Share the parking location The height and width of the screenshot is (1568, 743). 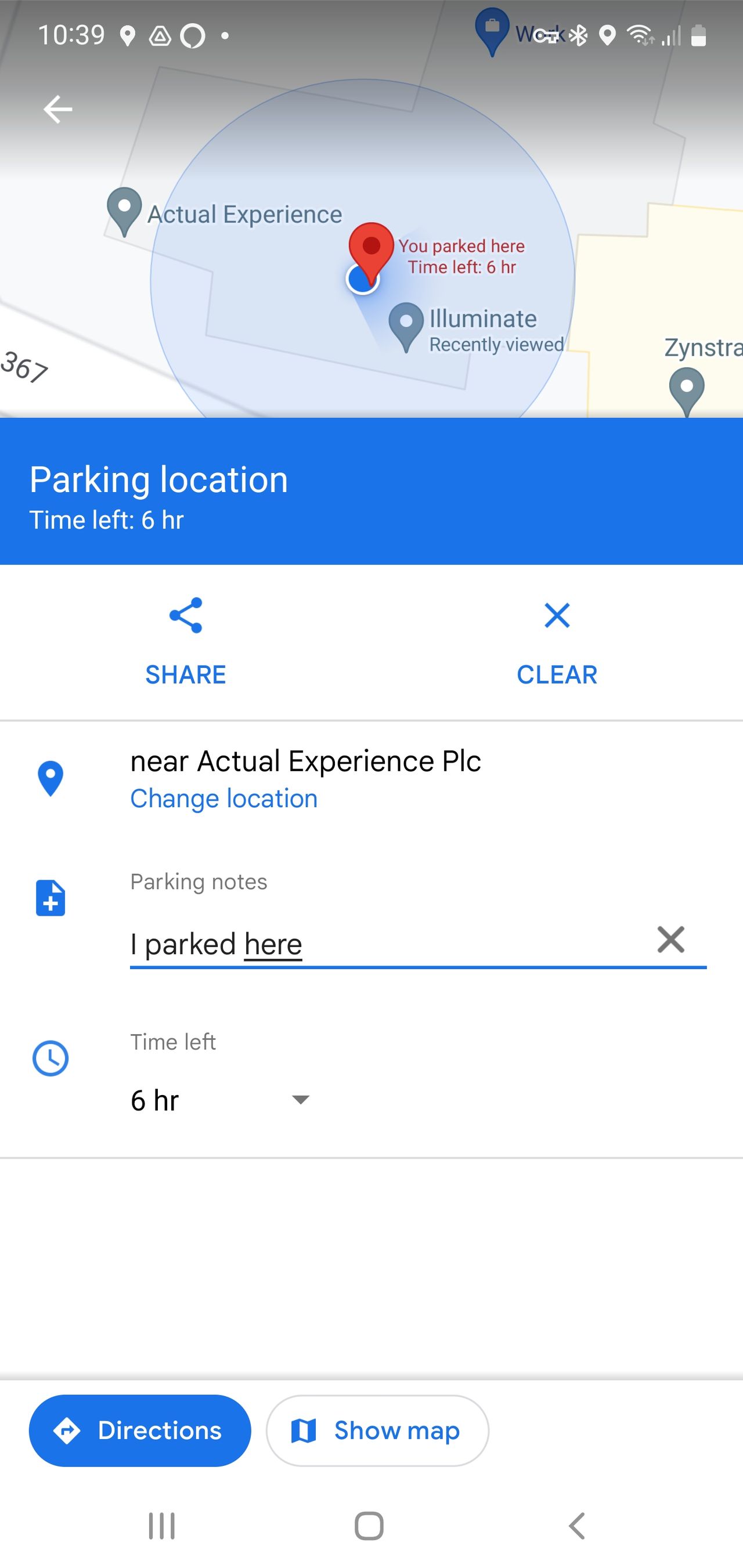tap(186, 642)
